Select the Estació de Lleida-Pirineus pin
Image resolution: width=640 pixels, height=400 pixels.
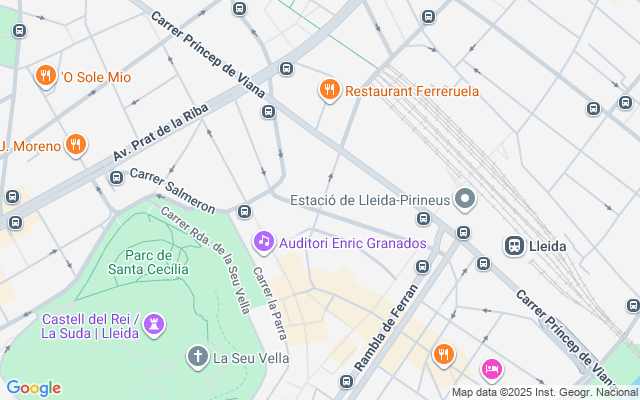click(464, 199)
